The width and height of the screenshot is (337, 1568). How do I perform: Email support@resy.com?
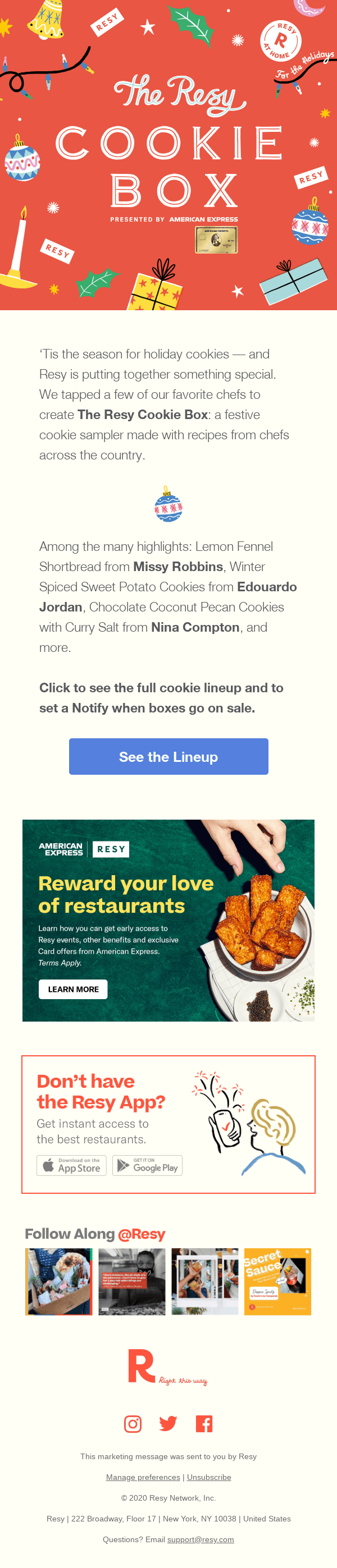(x=201, y=1539)
